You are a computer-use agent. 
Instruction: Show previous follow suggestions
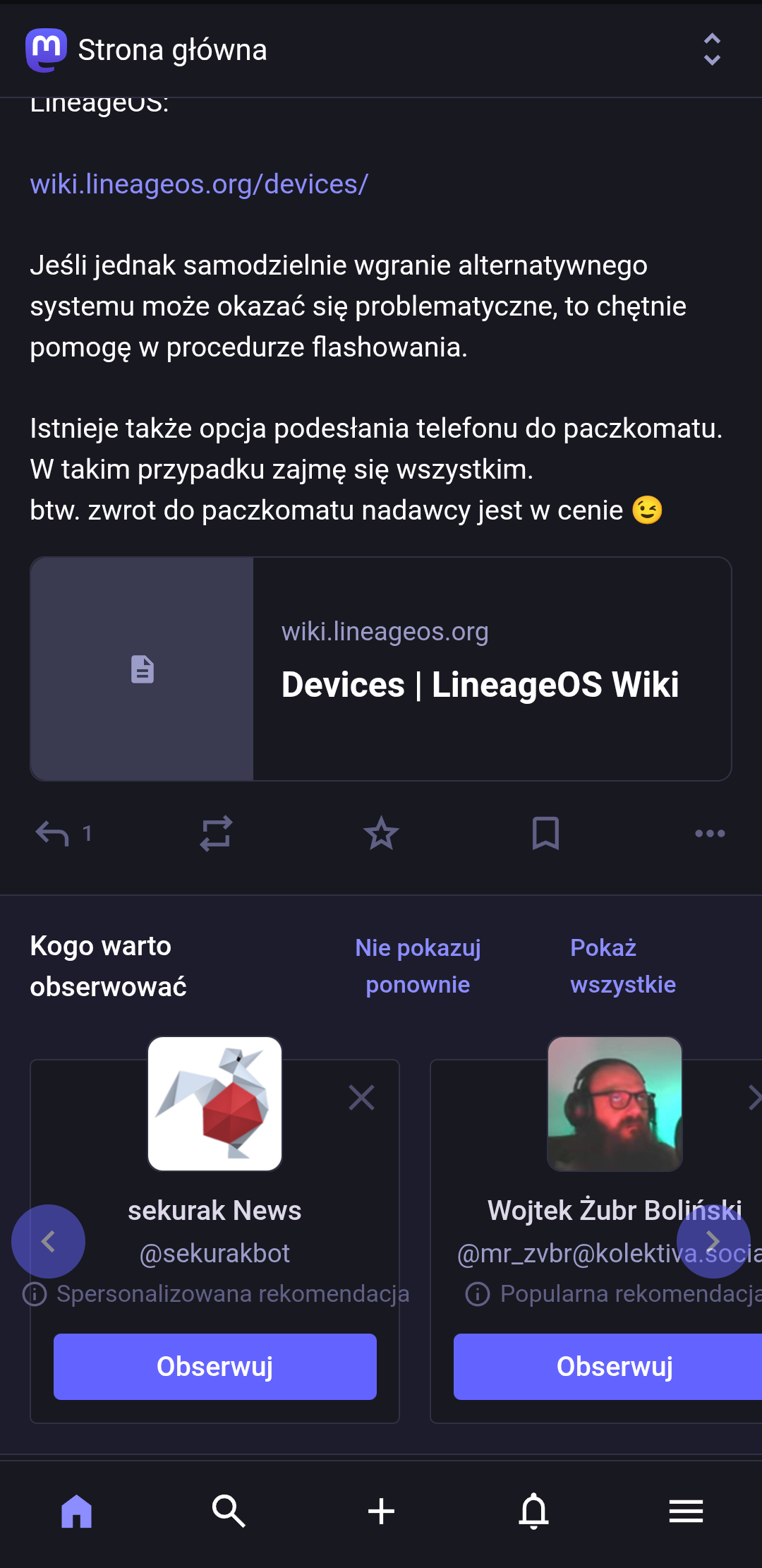(x=48, y=1241)
